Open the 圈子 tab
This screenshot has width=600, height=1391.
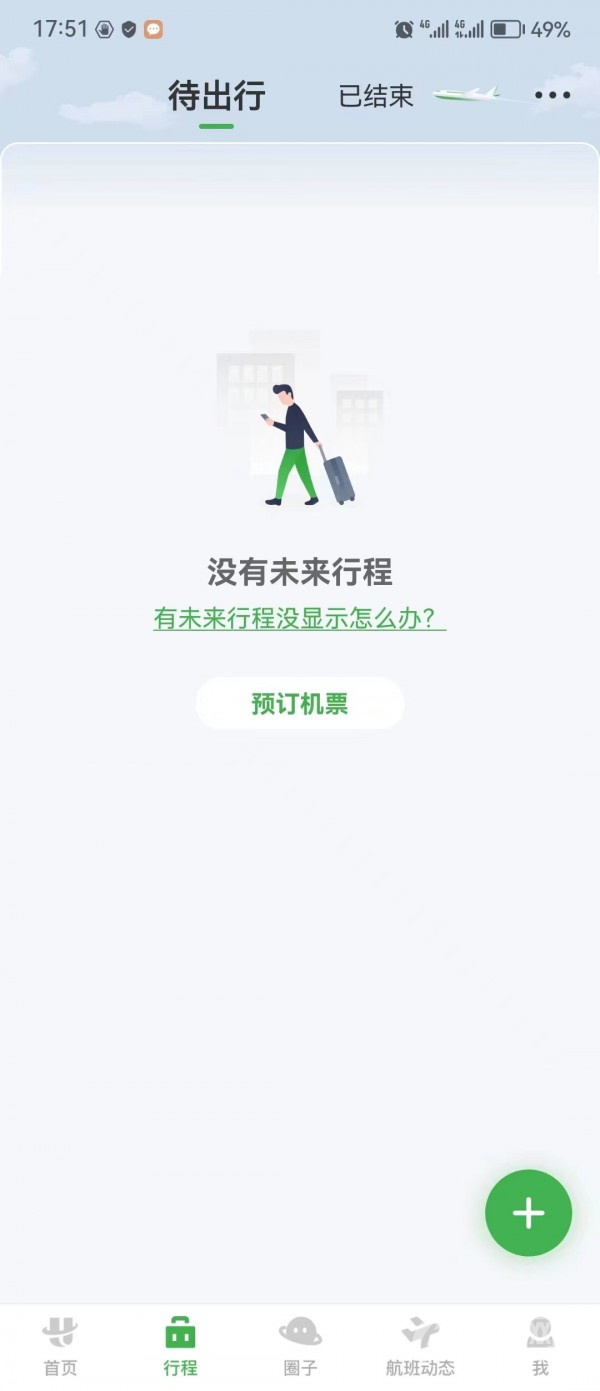tap(300, 1347)
